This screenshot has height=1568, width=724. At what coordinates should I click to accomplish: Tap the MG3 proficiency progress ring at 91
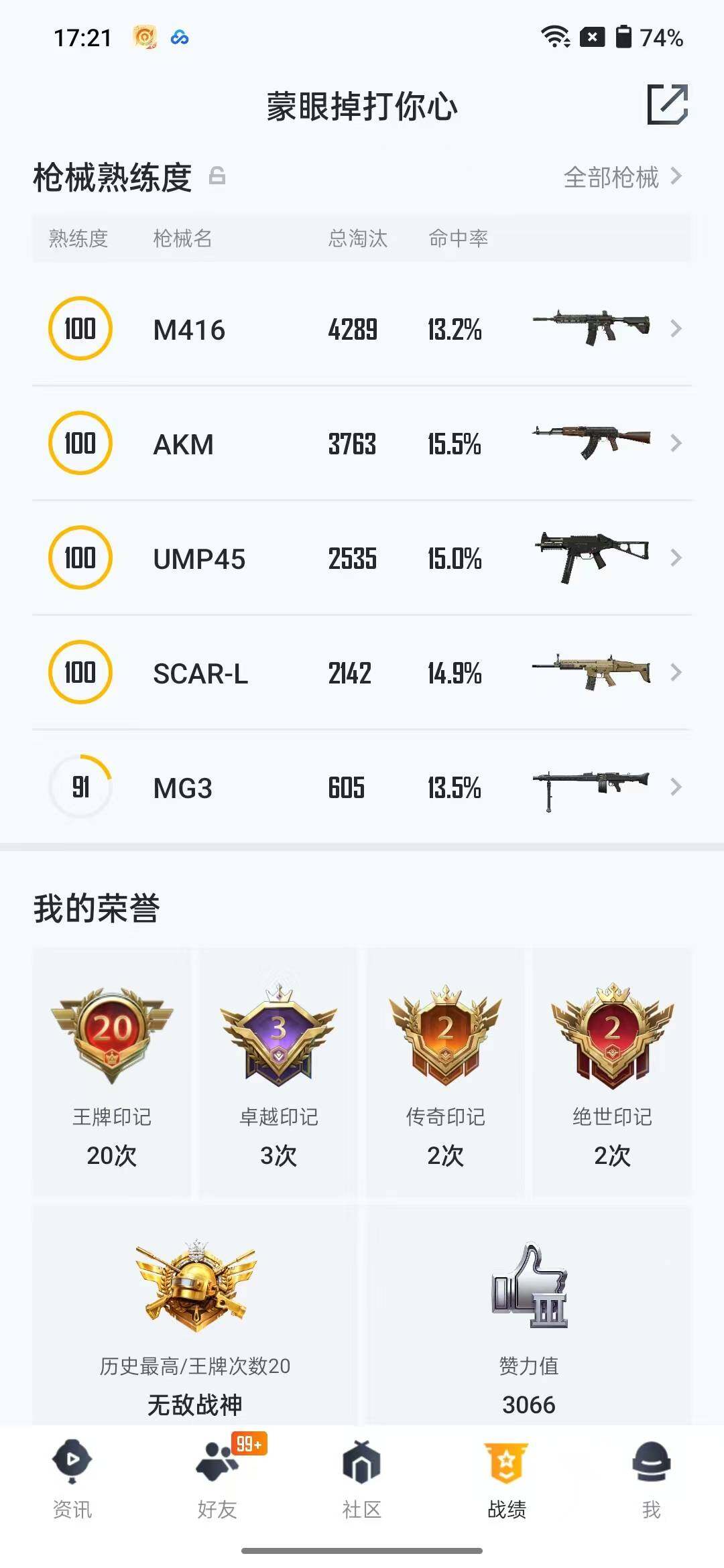point(80,788)
